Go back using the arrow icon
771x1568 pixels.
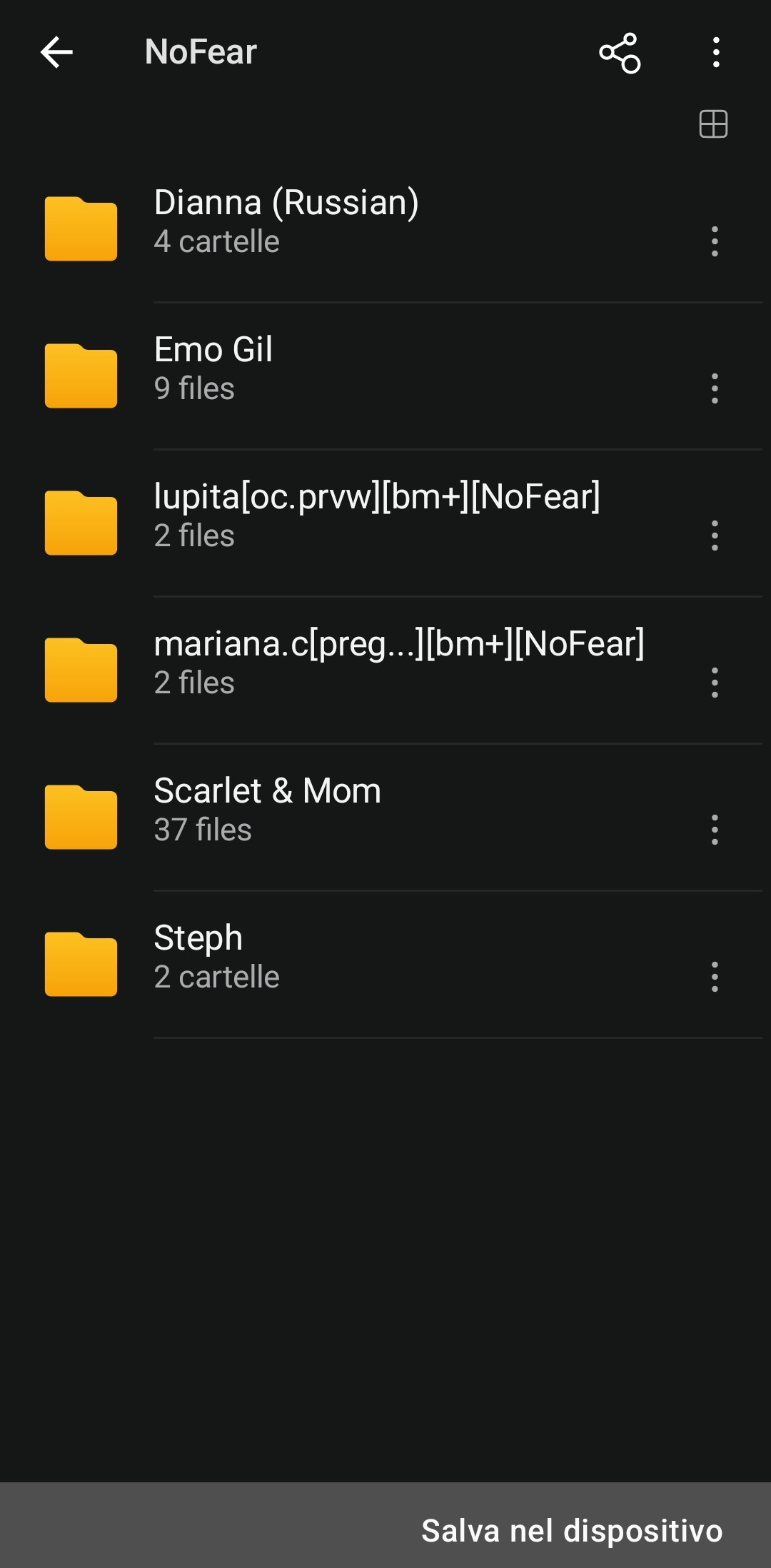coord(56,52)
